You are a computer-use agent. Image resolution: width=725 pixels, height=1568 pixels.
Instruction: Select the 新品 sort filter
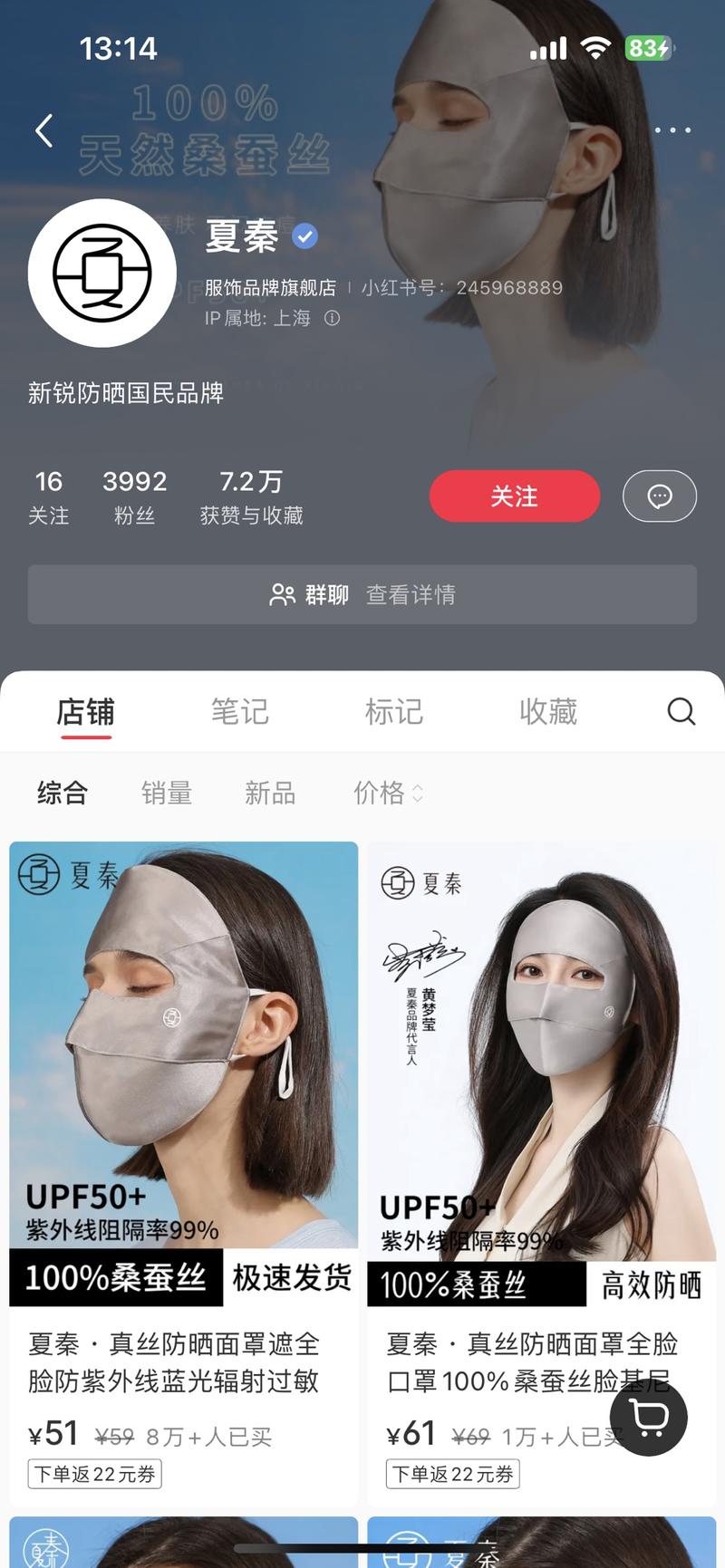[270, 794]
